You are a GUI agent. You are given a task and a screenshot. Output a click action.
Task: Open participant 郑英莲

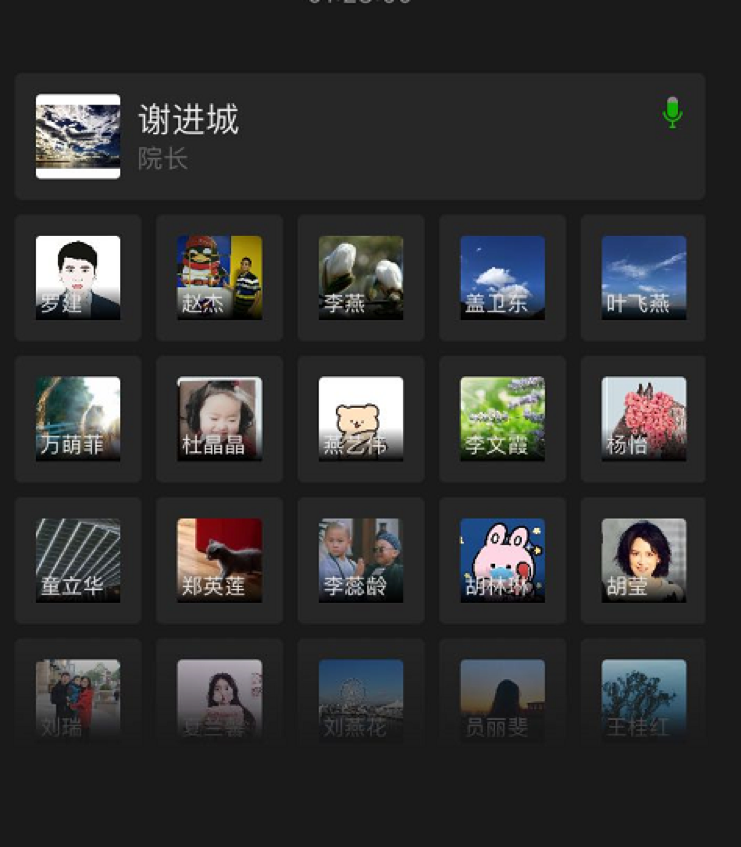tap(219, 560)
